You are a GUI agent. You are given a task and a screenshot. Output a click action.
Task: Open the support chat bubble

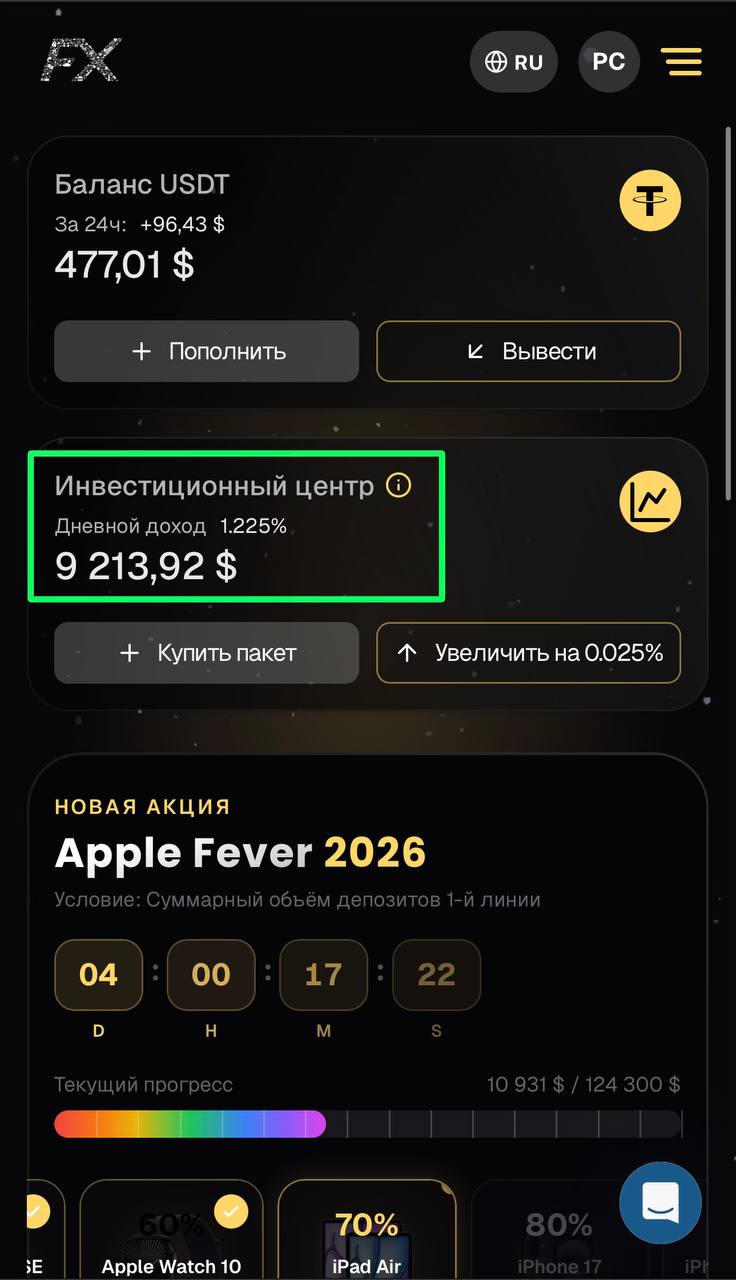tap(660, 1203)
